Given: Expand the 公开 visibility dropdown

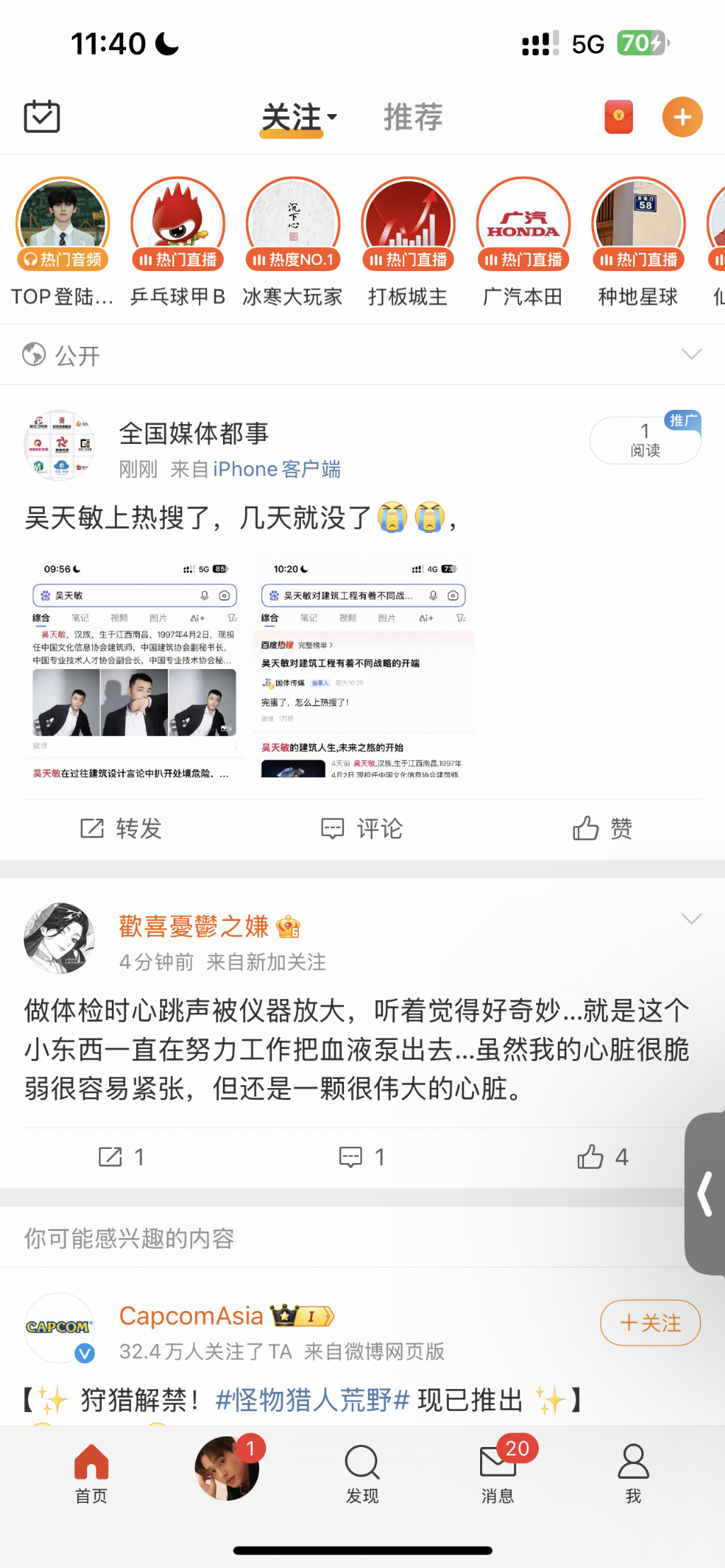Looking at the screenshot, I should [690, 354].
